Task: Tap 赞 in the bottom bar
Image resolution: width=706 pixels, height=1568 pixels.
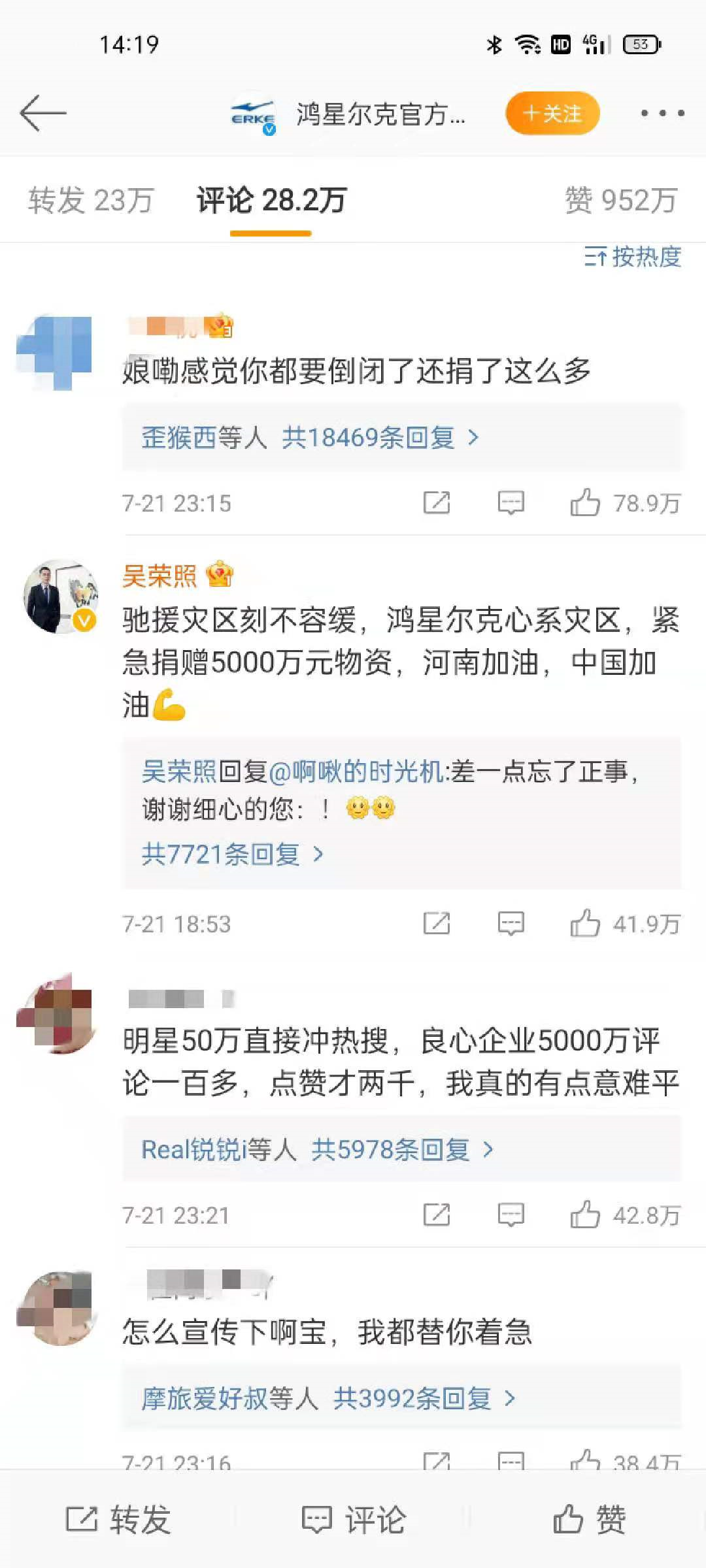Action: coord(589,1519)
